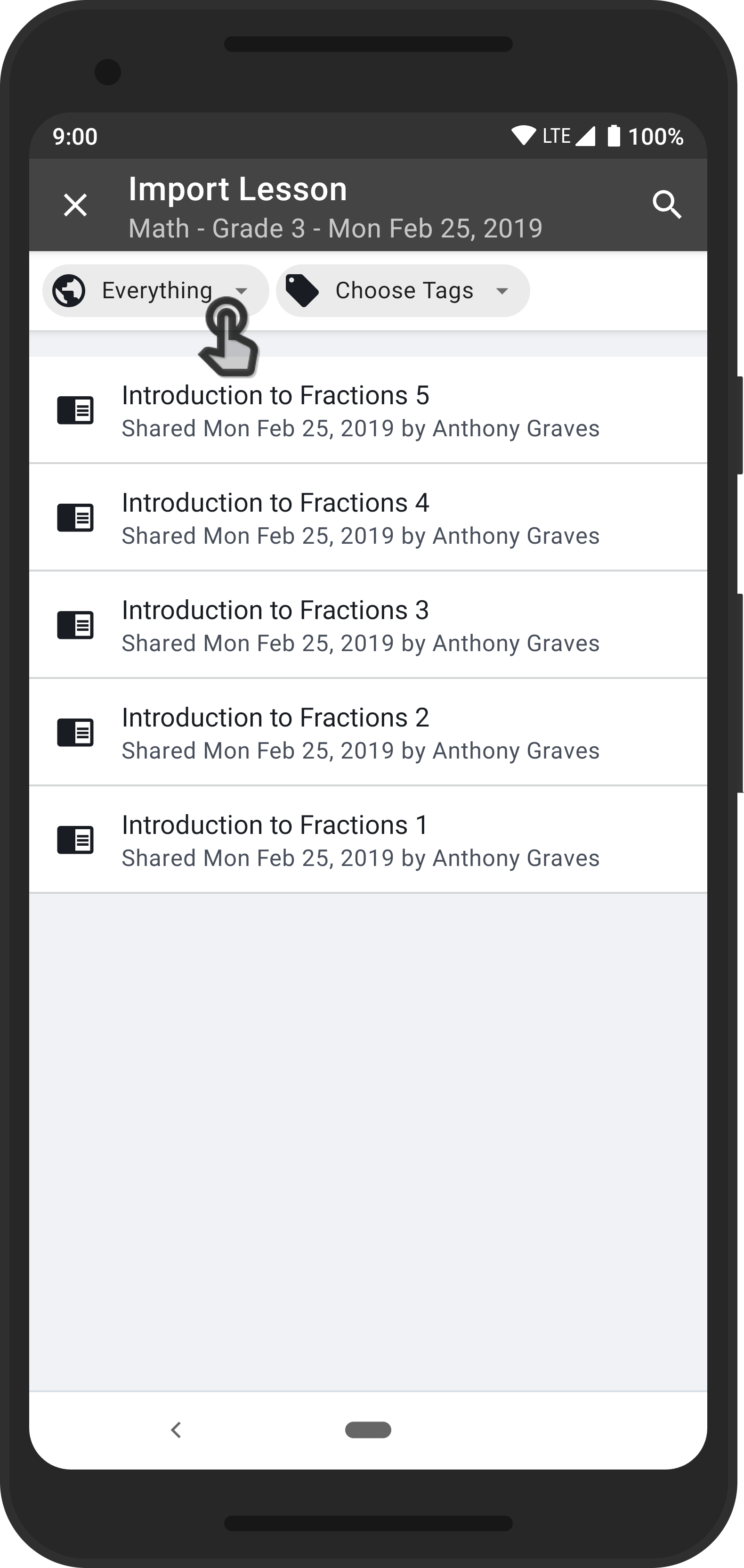Choose Introduction to Fractions 2
The width and height of the screenshot is (744, 1568).
pos(368,732)
